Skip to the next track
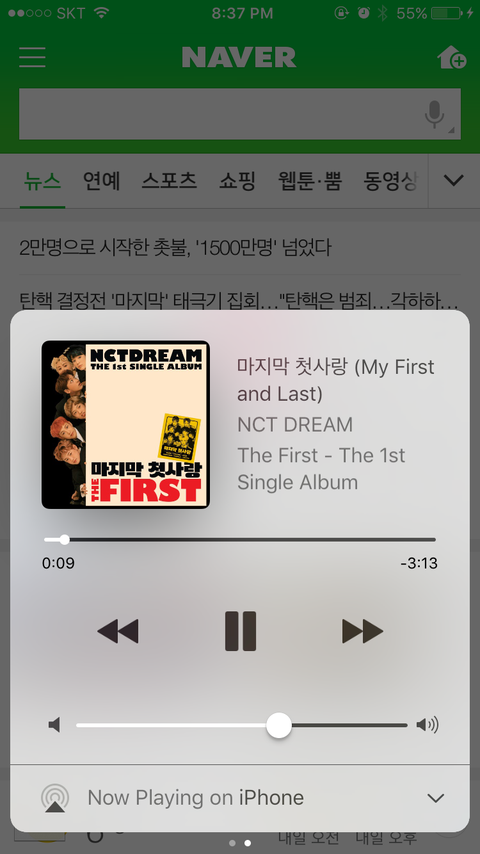480x854 pixels. click(362, 631)
